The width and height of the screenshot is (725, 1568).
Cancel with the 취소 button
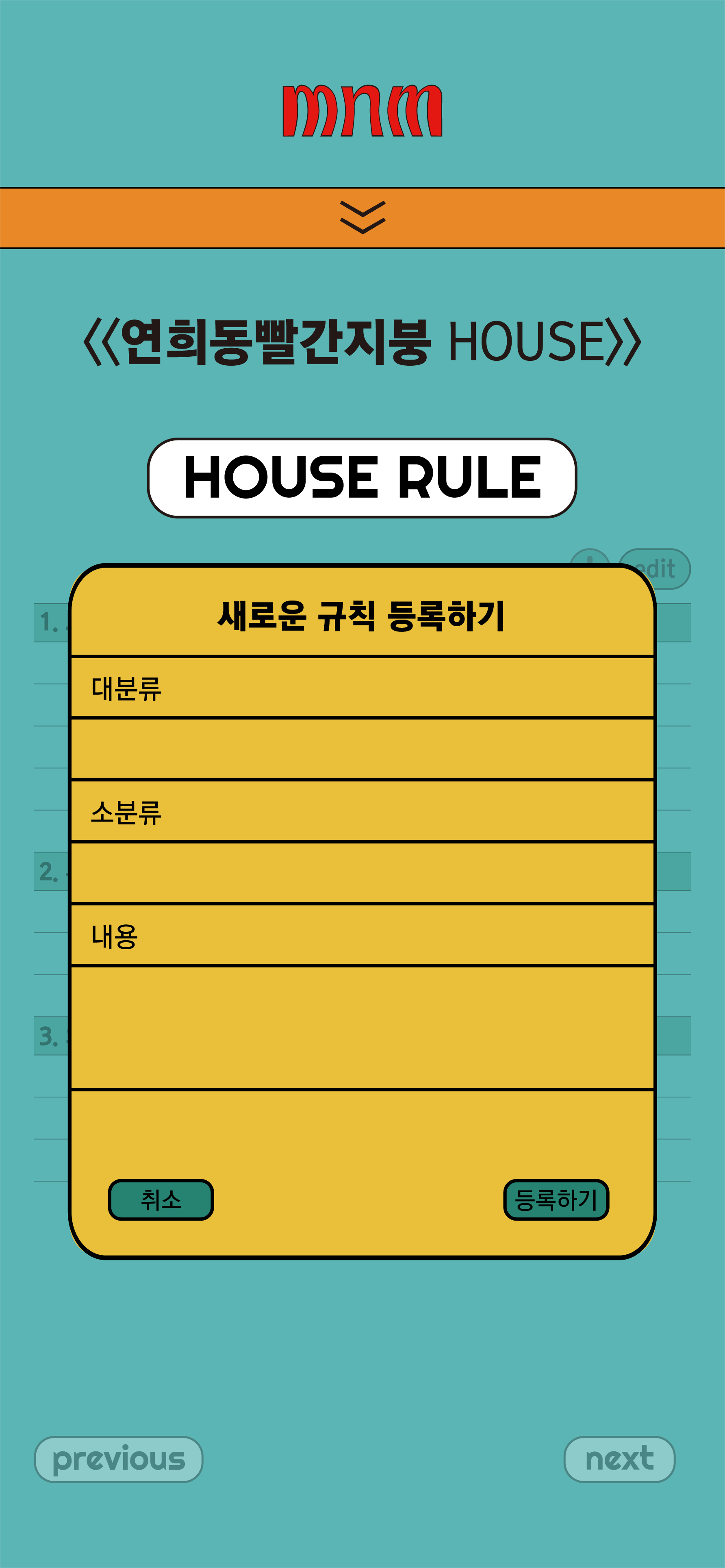point(161,1200)
